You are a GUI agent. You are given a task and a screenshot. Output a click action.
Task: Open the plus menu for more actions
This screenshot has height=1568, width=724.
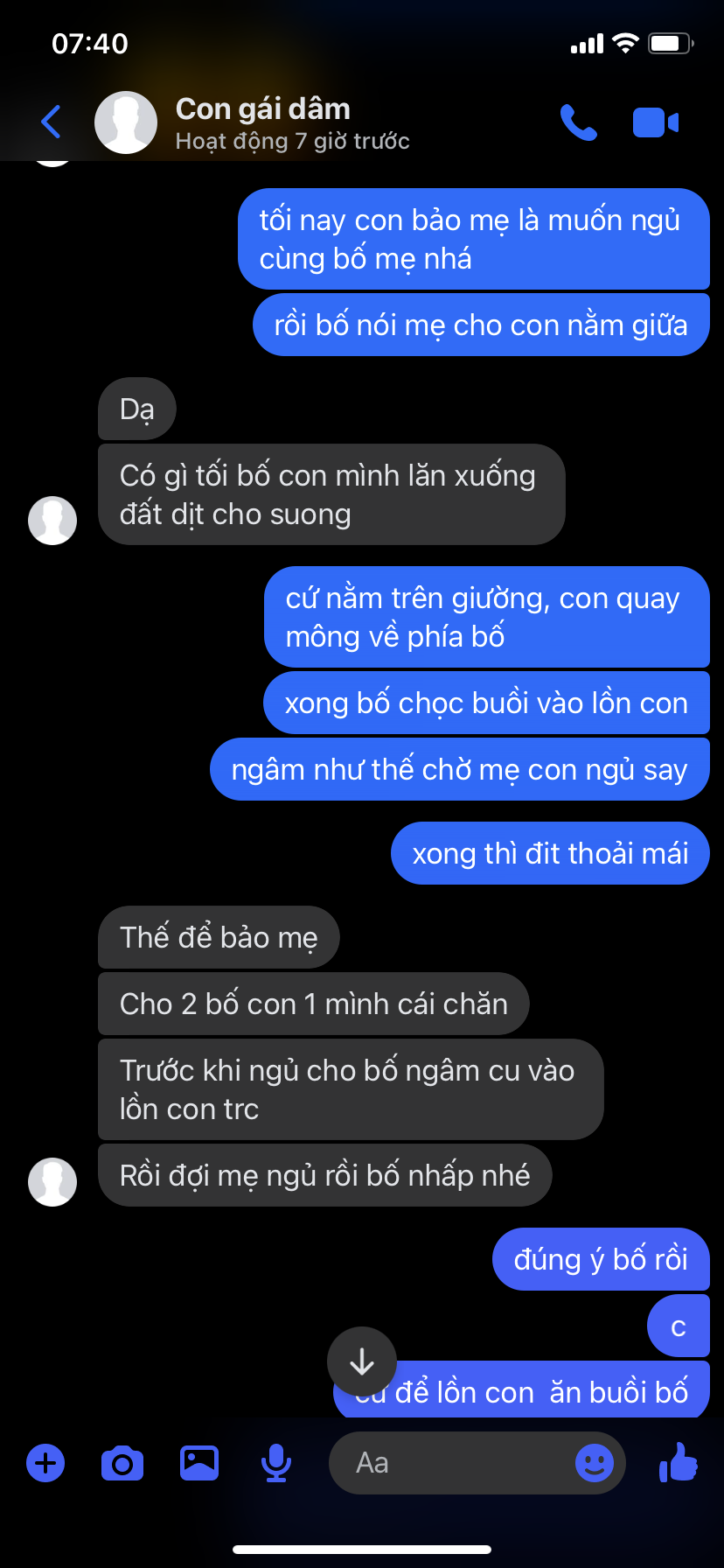pyautogui.click(x=45, y=1463)
